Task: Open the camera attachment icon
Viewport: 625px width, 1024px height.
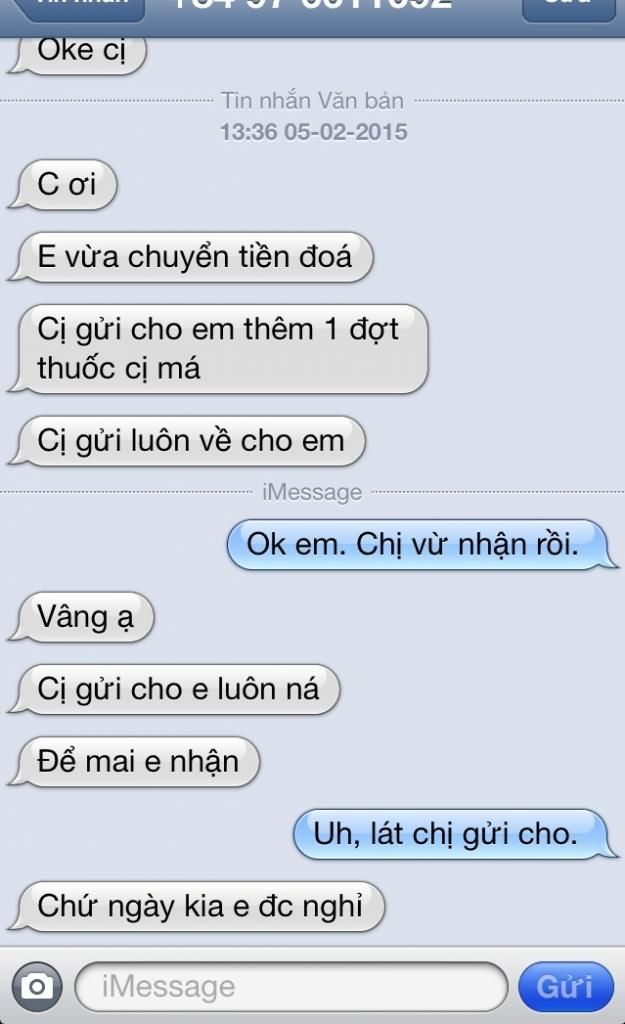Action: coord(37,987)
